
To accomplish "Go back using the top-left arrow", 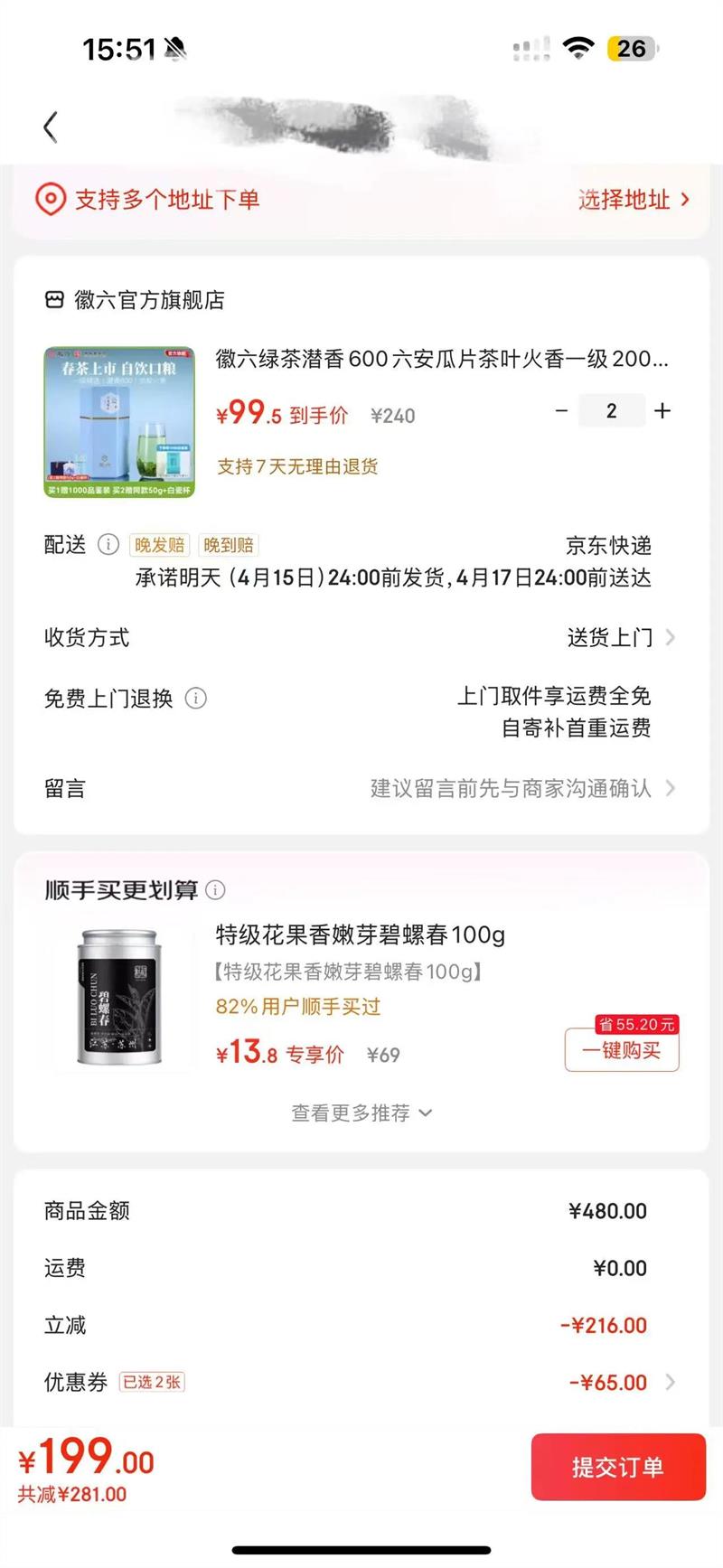I will click(x=51, y=127).
